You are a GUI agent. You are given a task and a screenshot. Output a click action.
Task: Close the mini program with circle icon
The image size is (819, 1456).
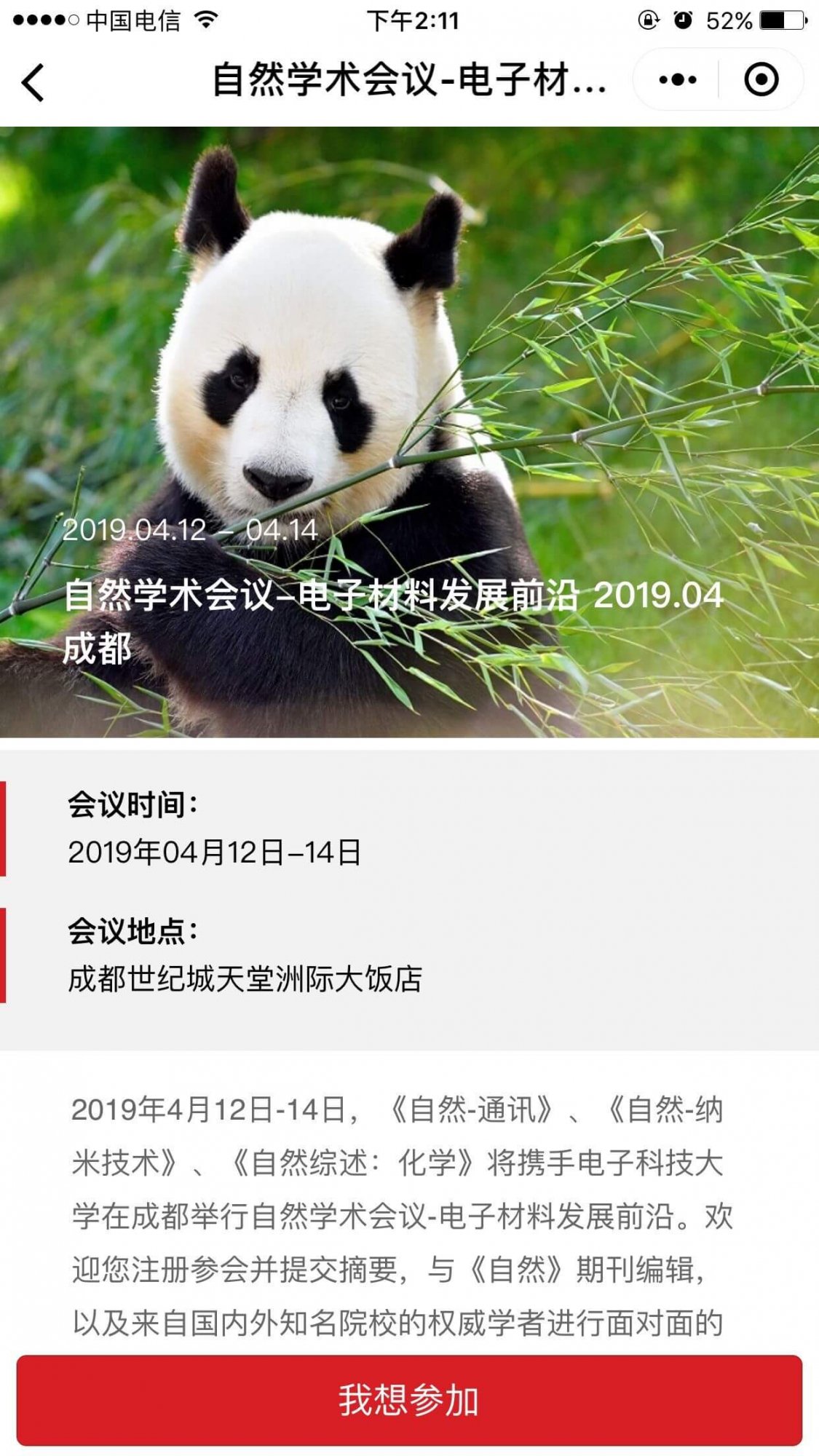[x=761, y=79]
